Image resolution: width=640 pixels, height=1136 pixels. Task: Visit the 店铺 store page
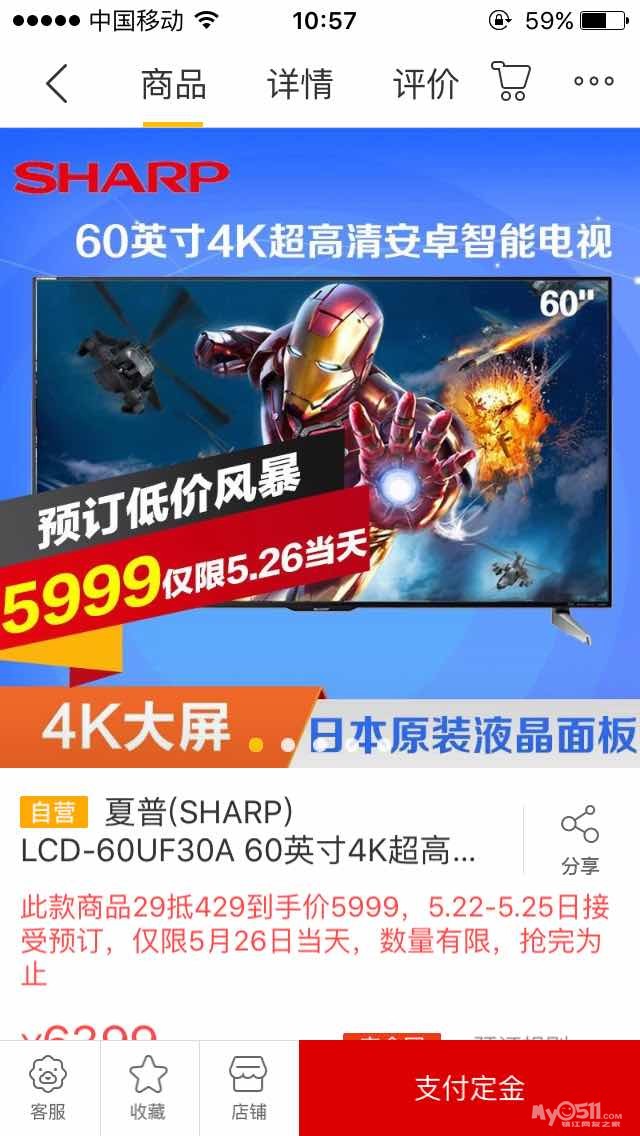coord(248,1088)
